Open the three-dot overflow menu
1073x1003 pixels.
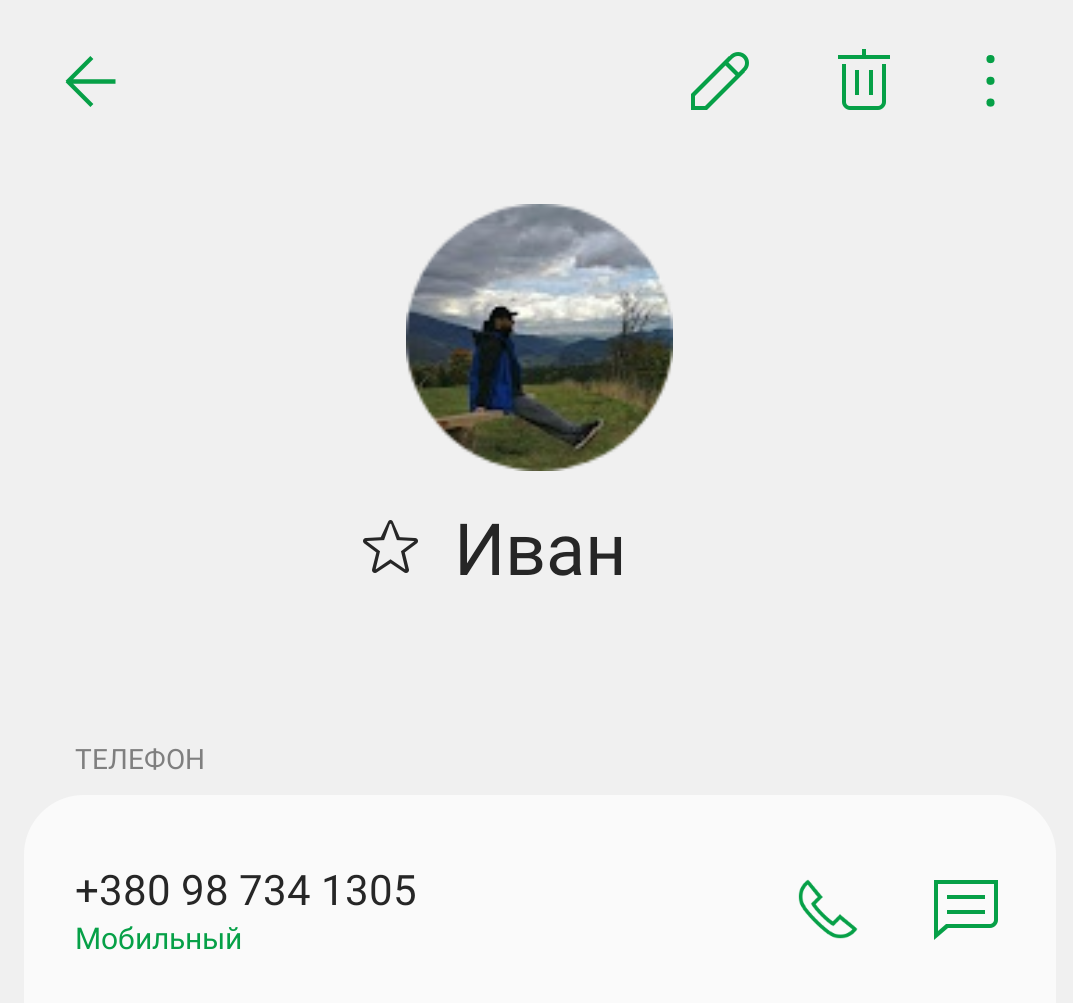pos(990,81)
